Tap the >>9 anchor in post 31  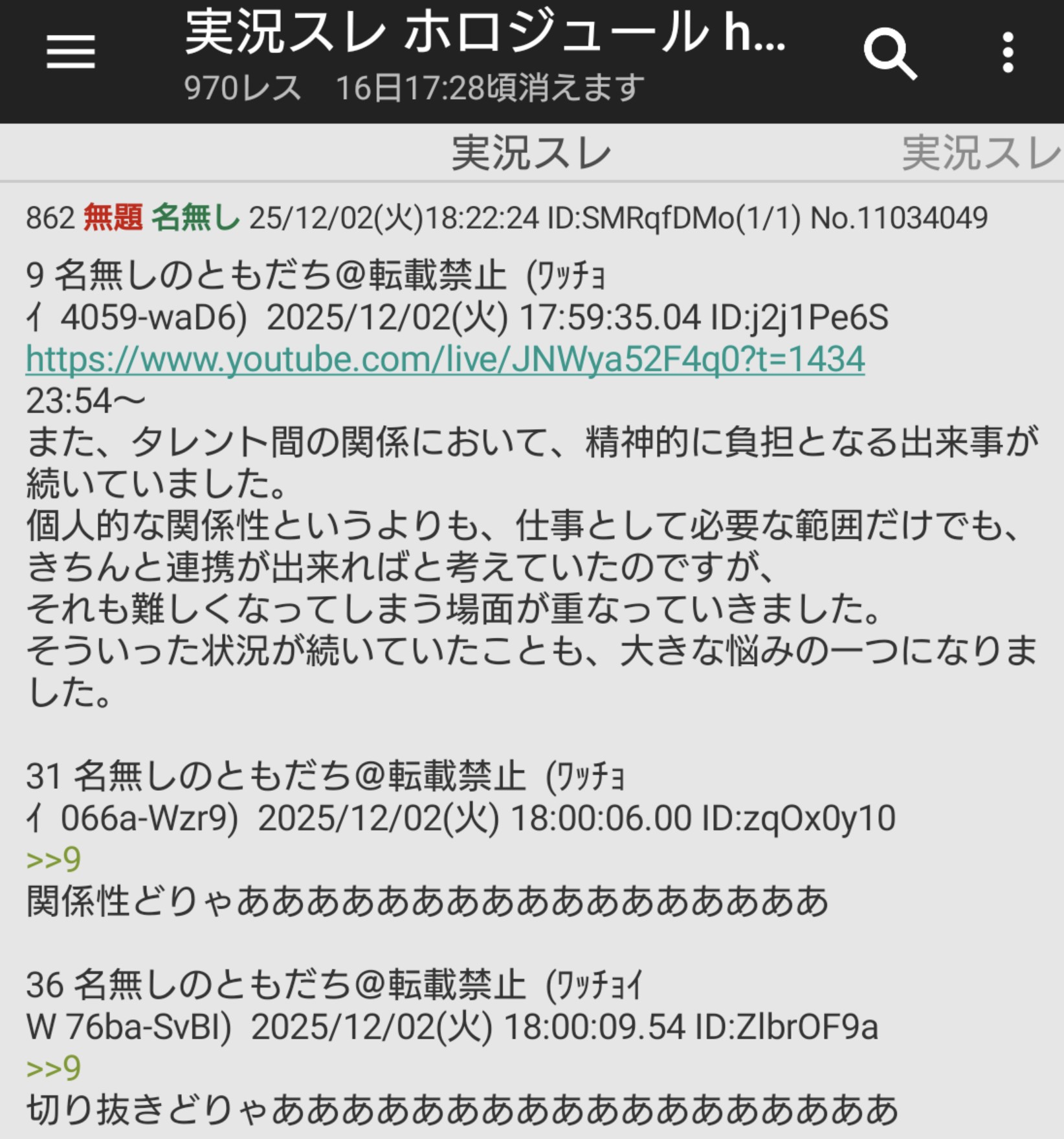53,859
